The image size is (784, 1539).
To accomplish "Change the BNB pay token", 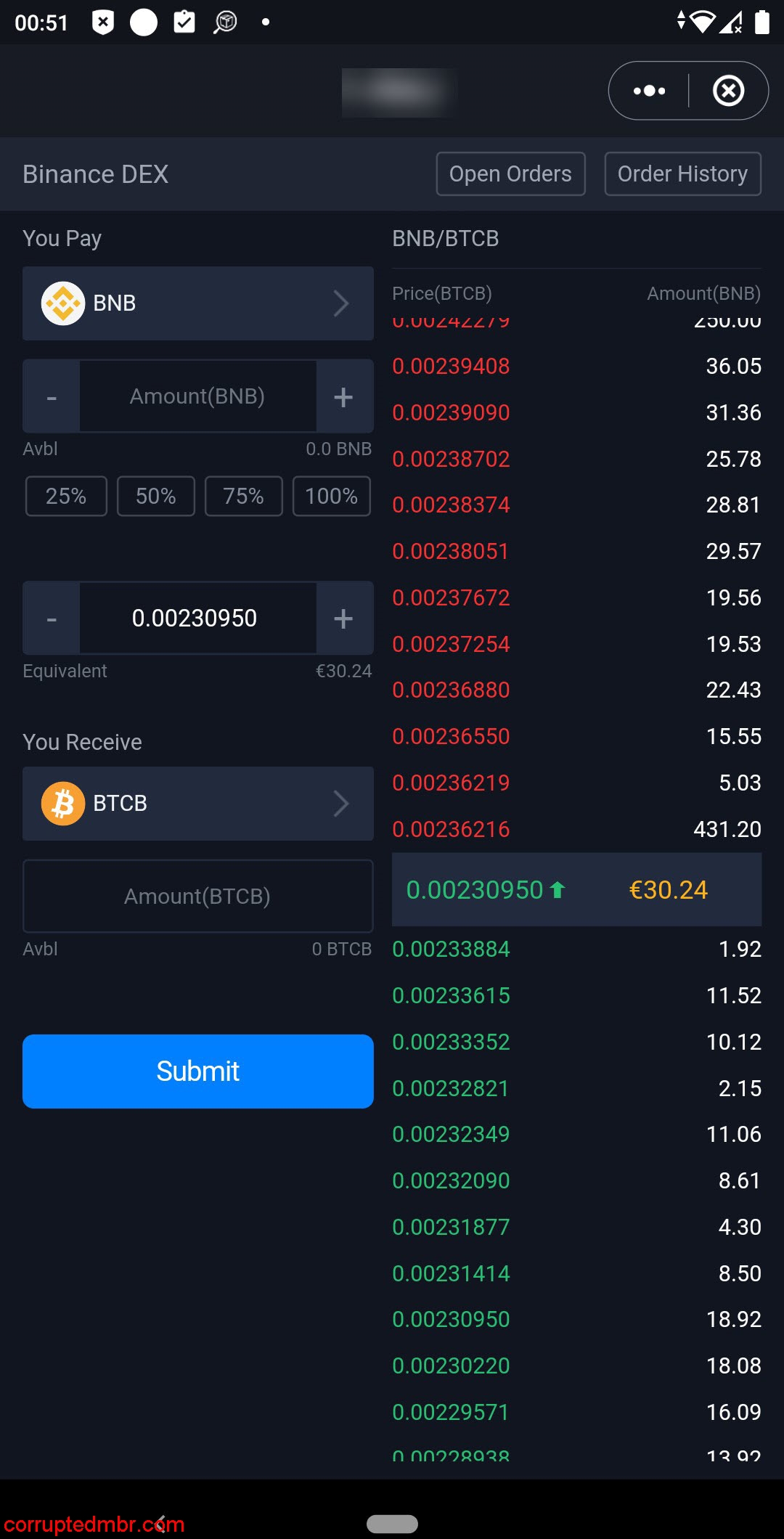I will click(x=197, y=303).
